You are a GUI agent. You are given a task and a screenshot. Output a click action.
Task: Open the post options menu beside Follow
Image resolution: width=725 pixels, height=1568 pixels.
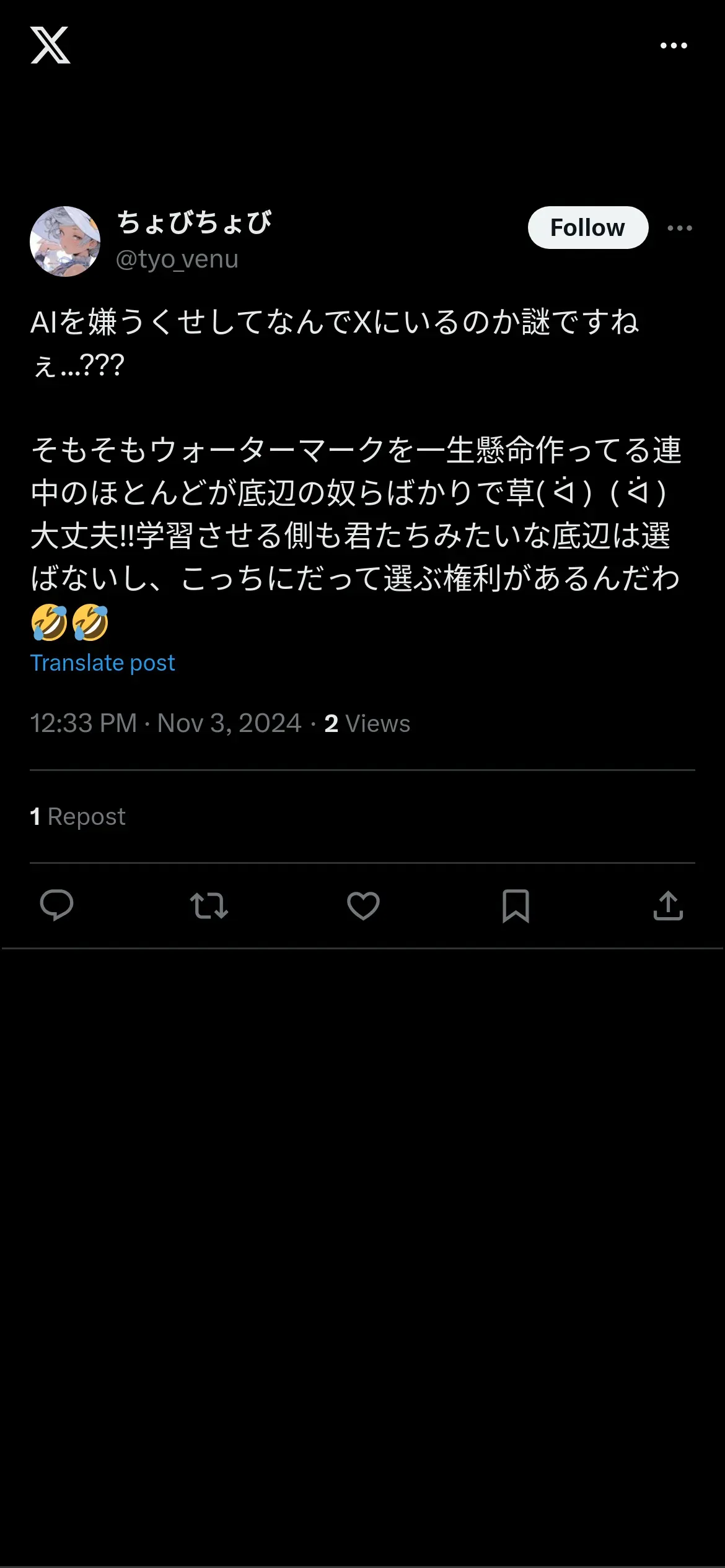click(x=680, y=229)
